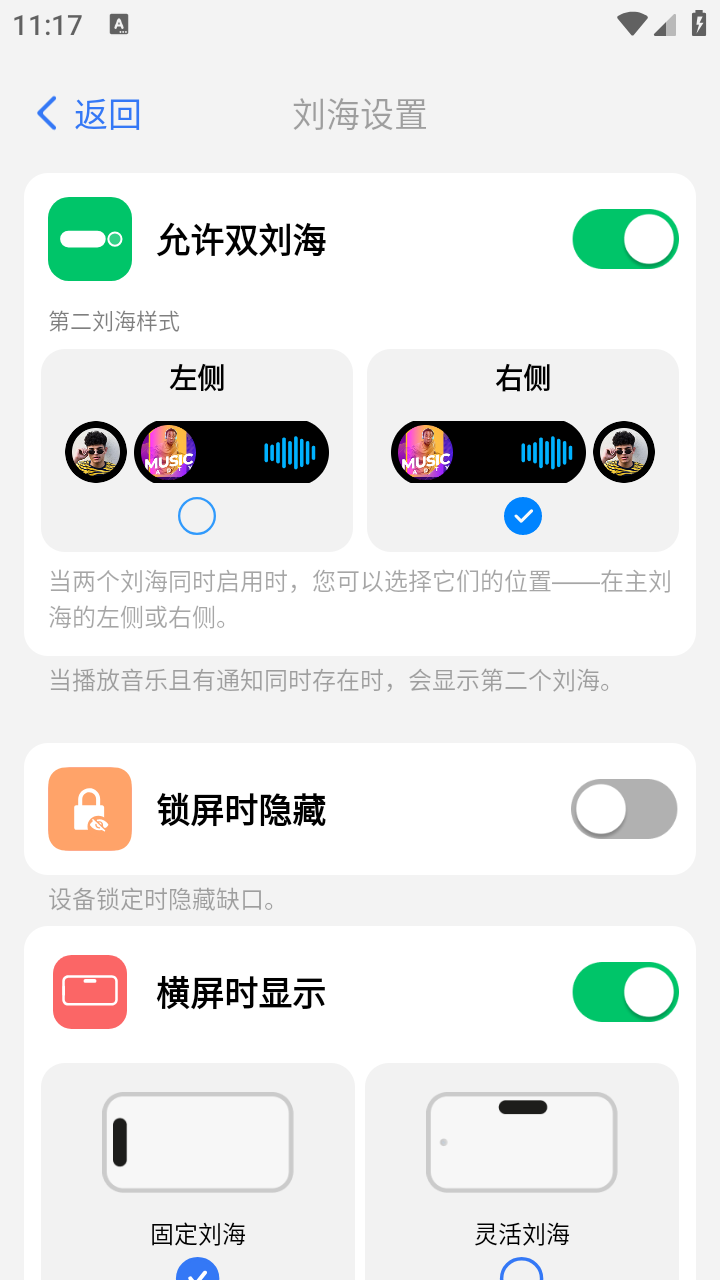Disable the 横屏时显示 toggle
Image resolution: width=720 pixels, height=1280 pixels.
pos(624,992)
